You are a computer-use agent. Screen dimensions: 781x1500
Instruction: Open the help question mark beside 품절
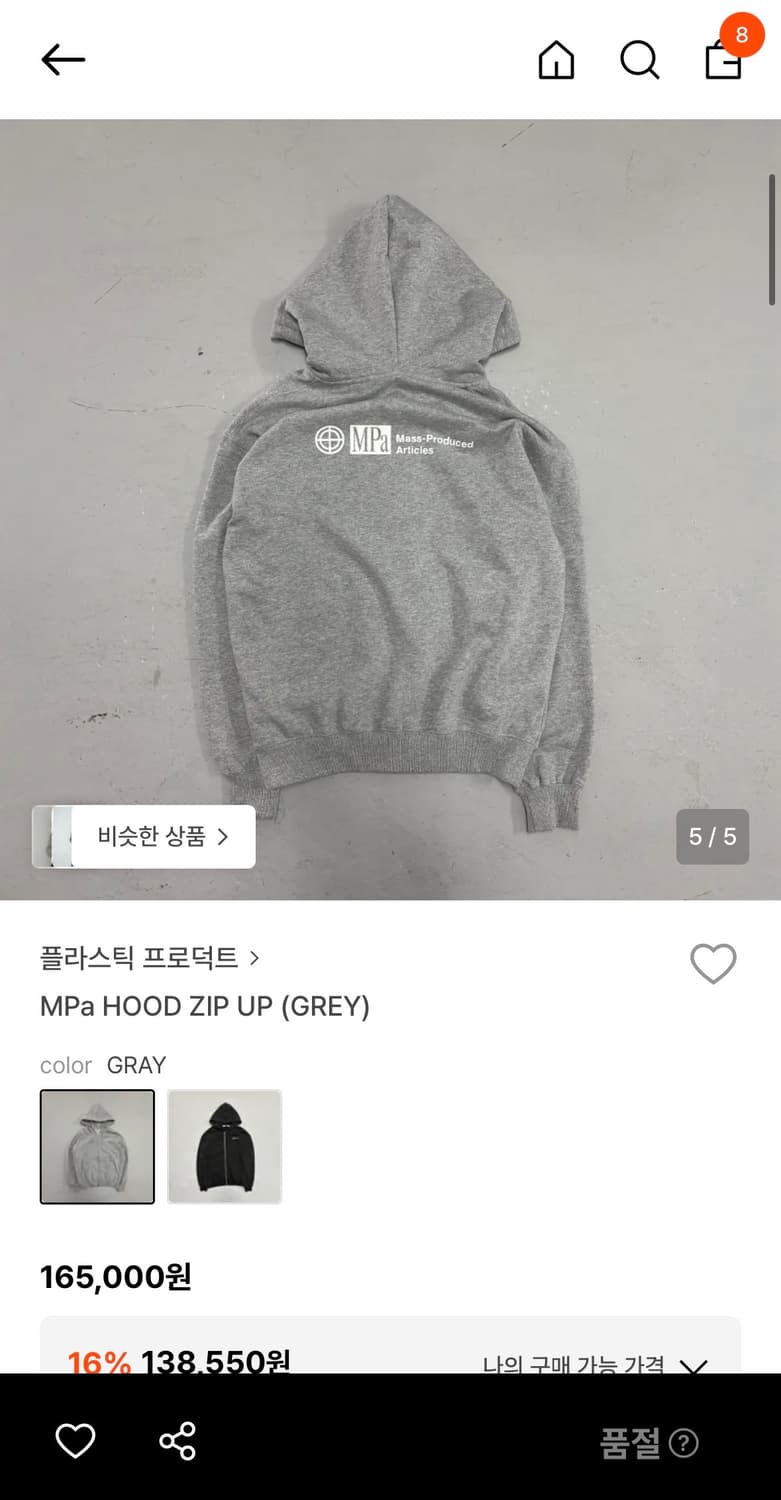point(685,1442)
